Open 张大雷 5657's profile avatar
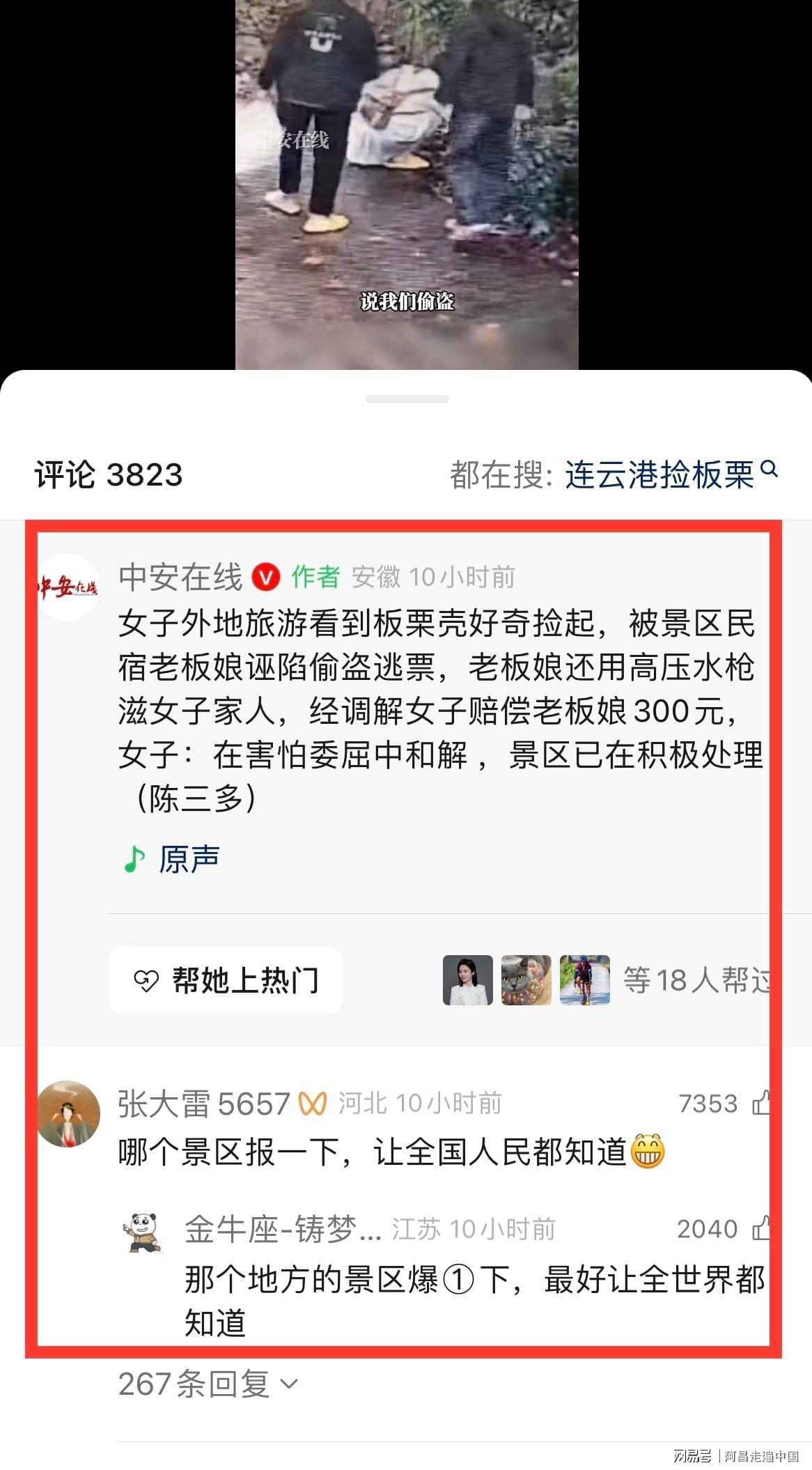This screenshot has height=1470, width=812. coord(68,1114)
